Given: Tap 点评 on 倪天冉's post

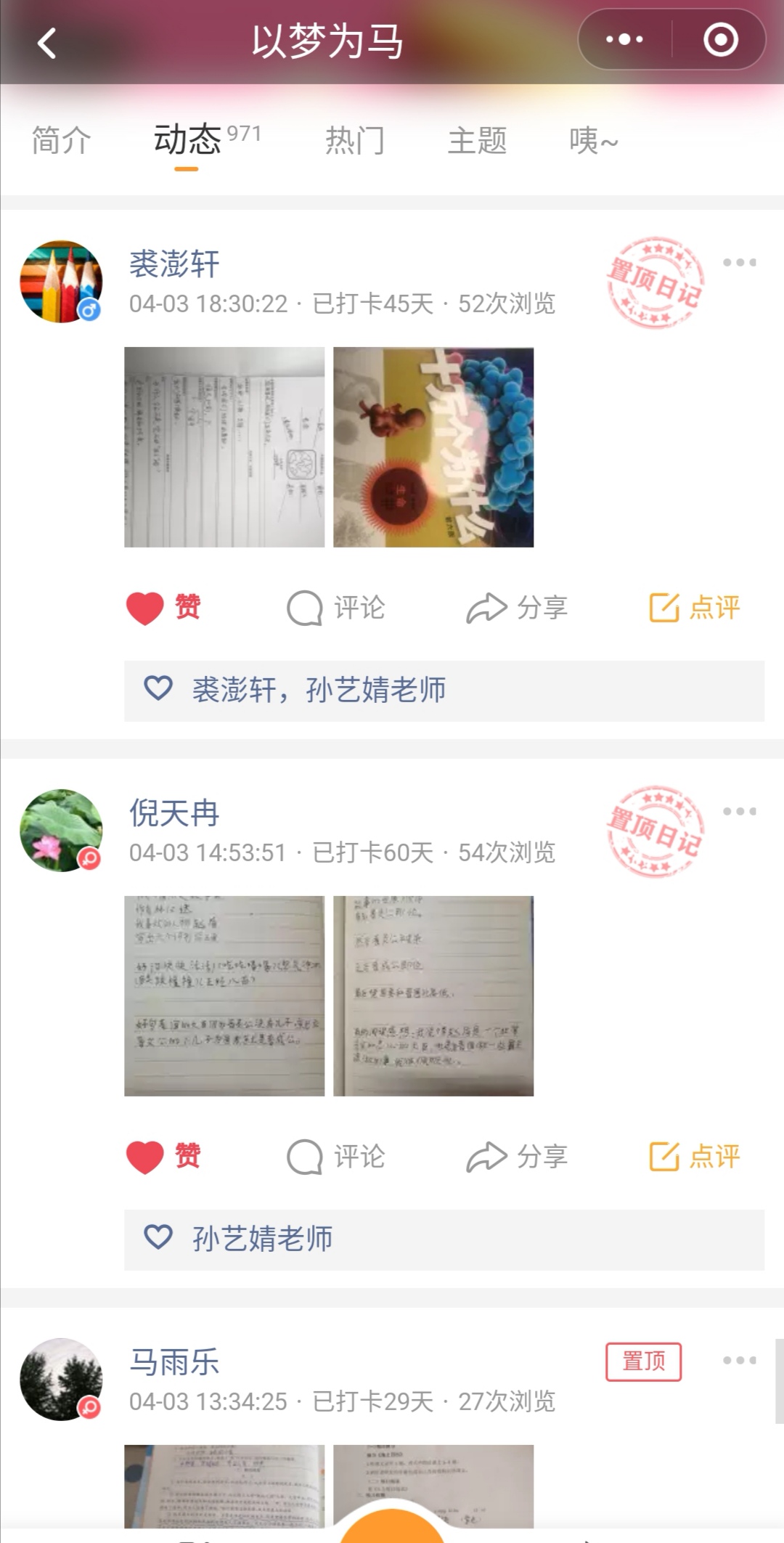Looking at the screenshot, I should tap(695, 1157).
